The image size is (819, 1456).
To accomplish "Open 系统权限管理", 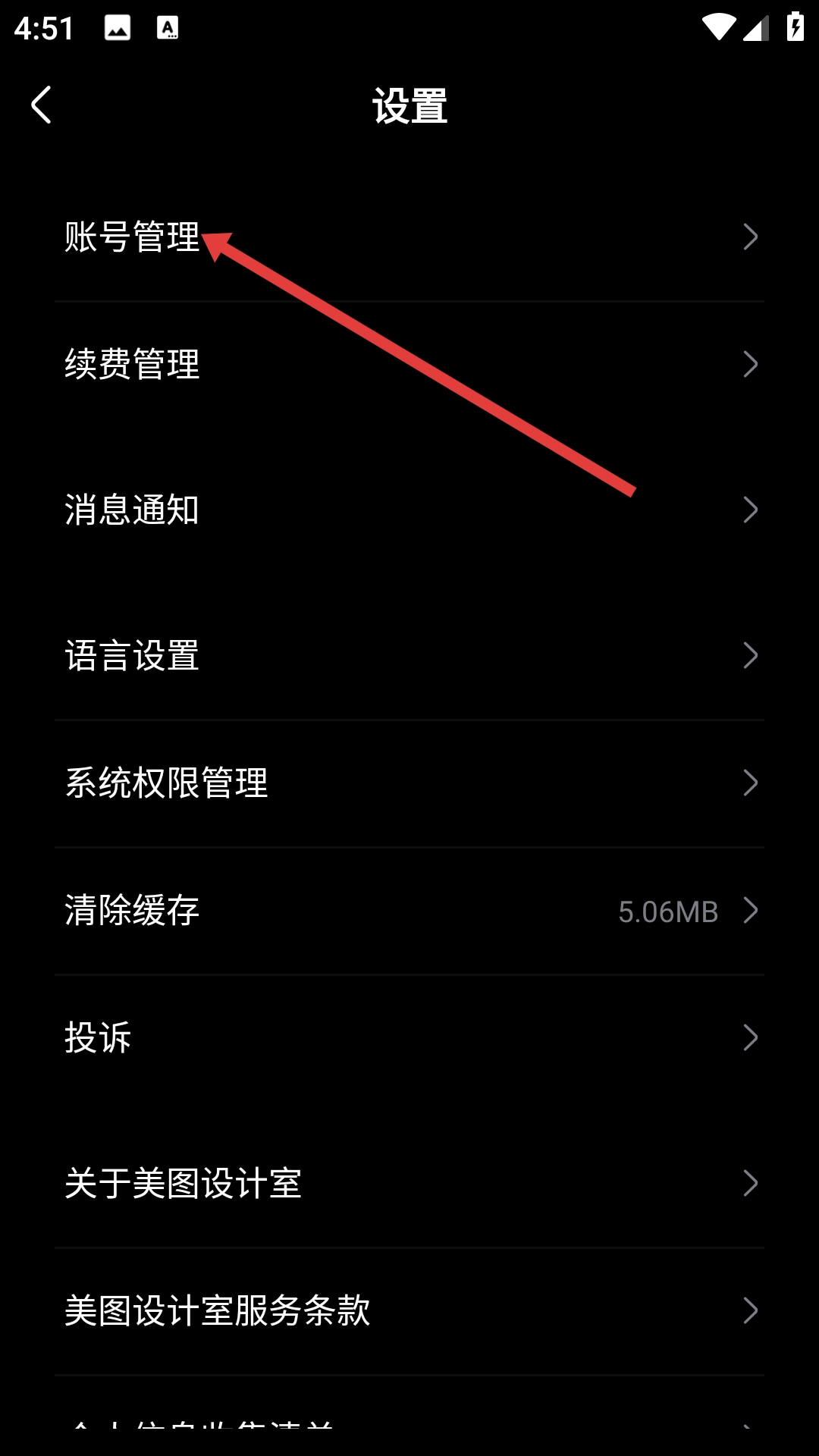I will (x=409, y=783).
